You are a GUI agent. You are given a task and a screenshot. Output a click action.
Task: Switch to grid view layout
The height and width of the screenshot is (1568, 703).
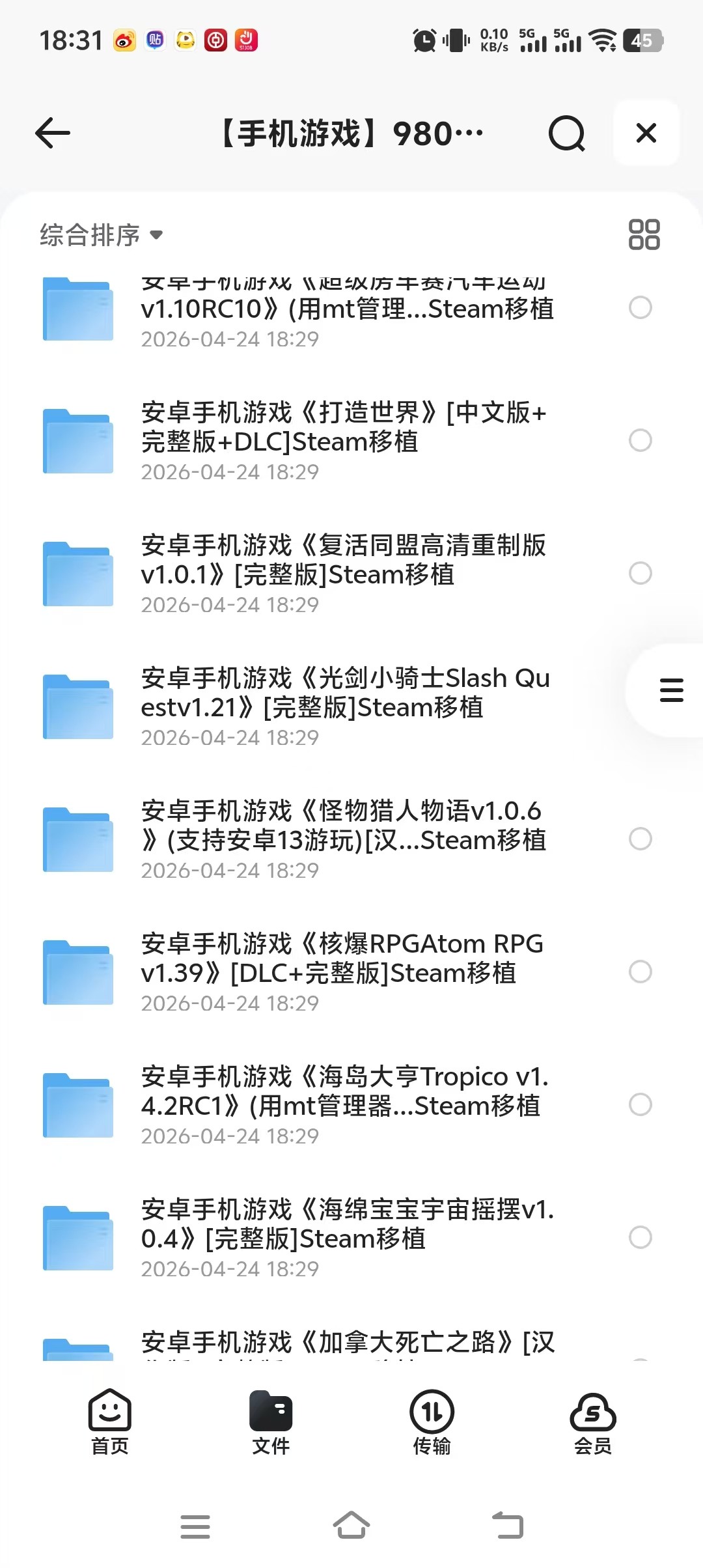pos(644,234)
